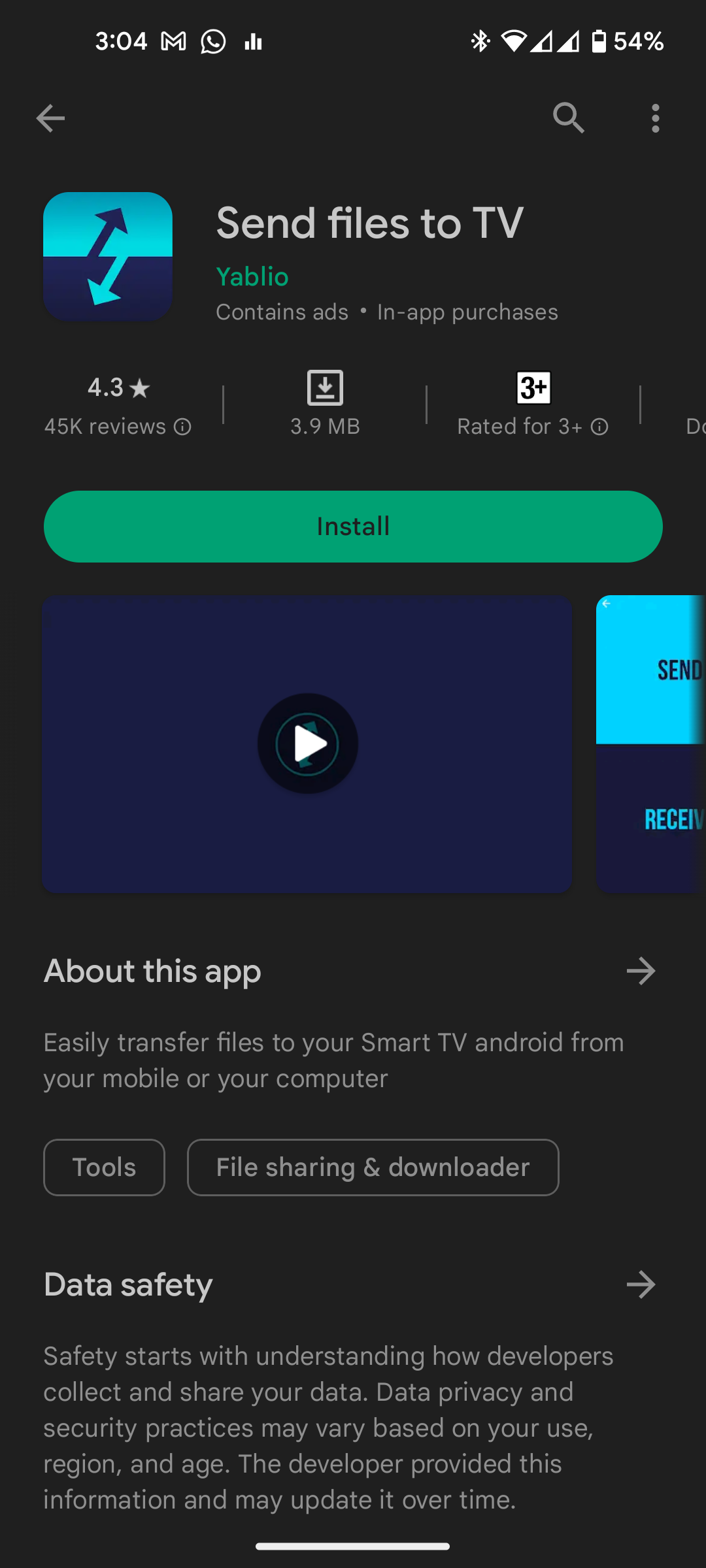Open the Send/Receive app screenshot

click(x=651, y=743)
